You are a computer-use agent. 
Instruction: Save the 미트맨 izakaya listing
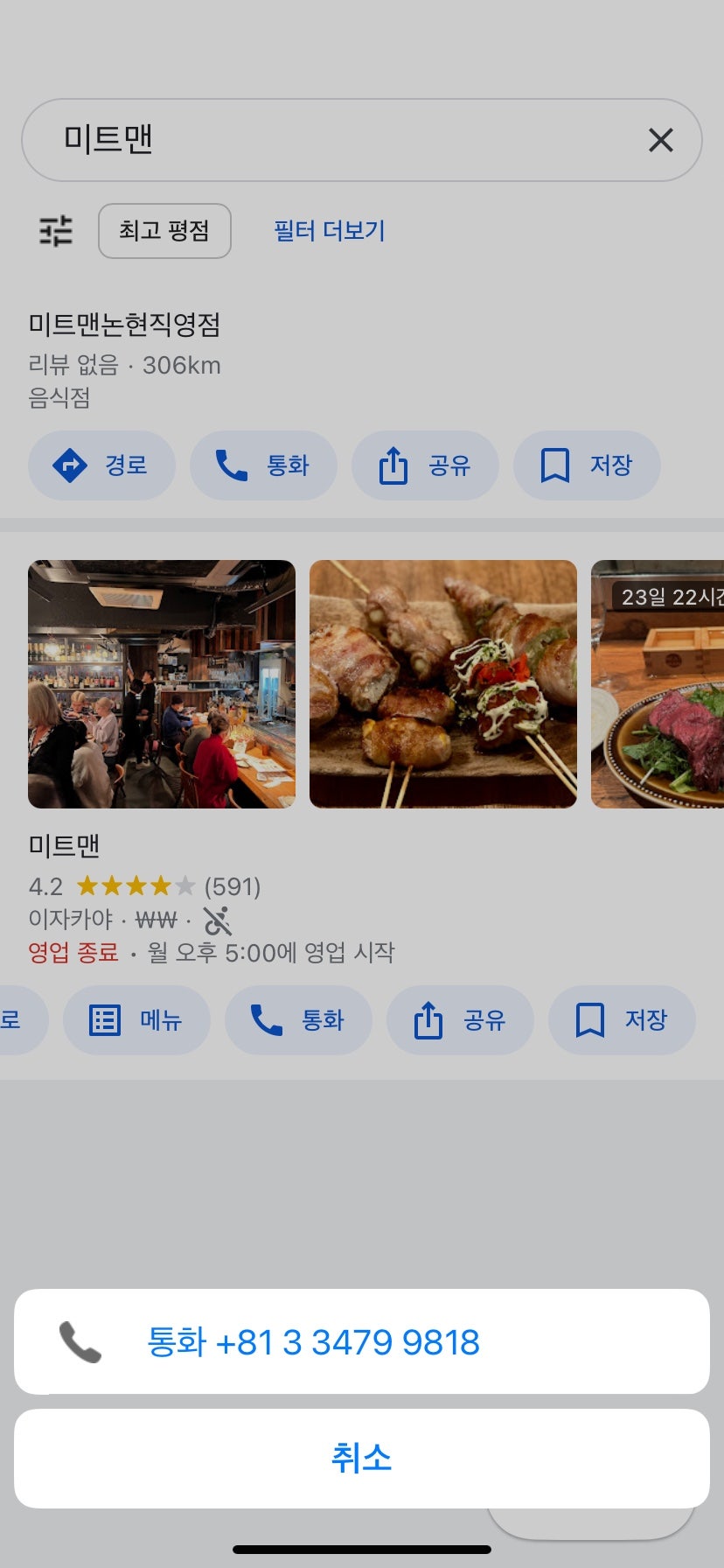(x=622, y=1020)
